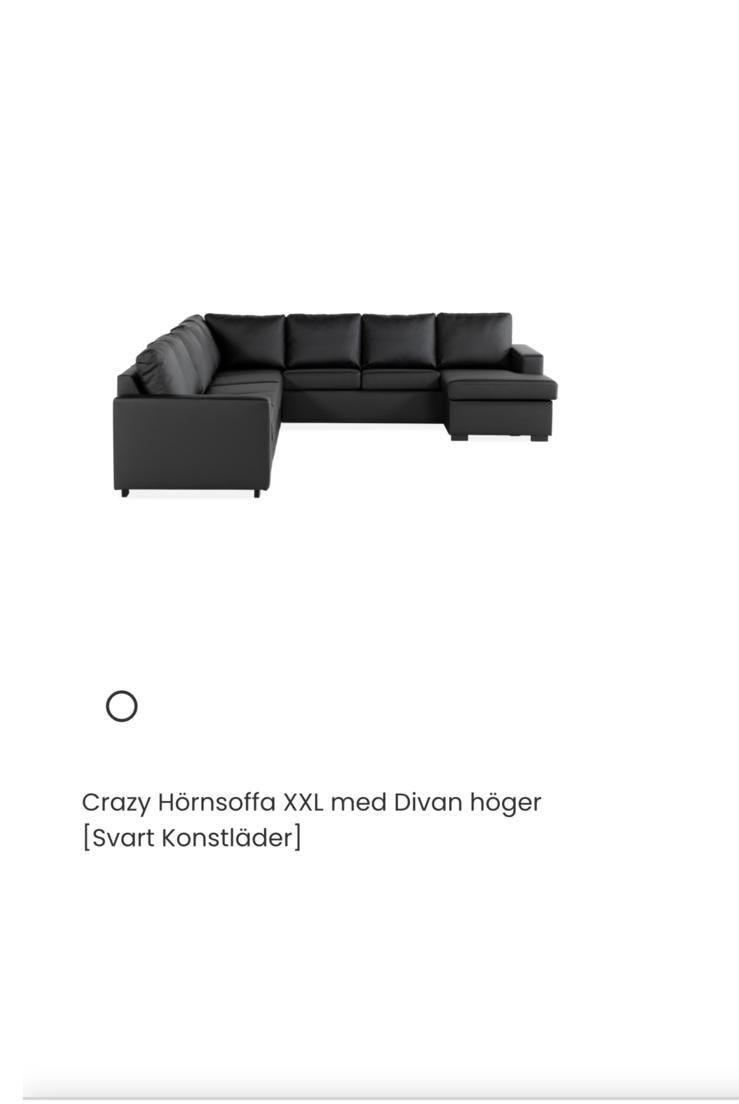739x1104 pixels.
Task: Click the [Svart Konstläder] text label
Action: (193, 837)
